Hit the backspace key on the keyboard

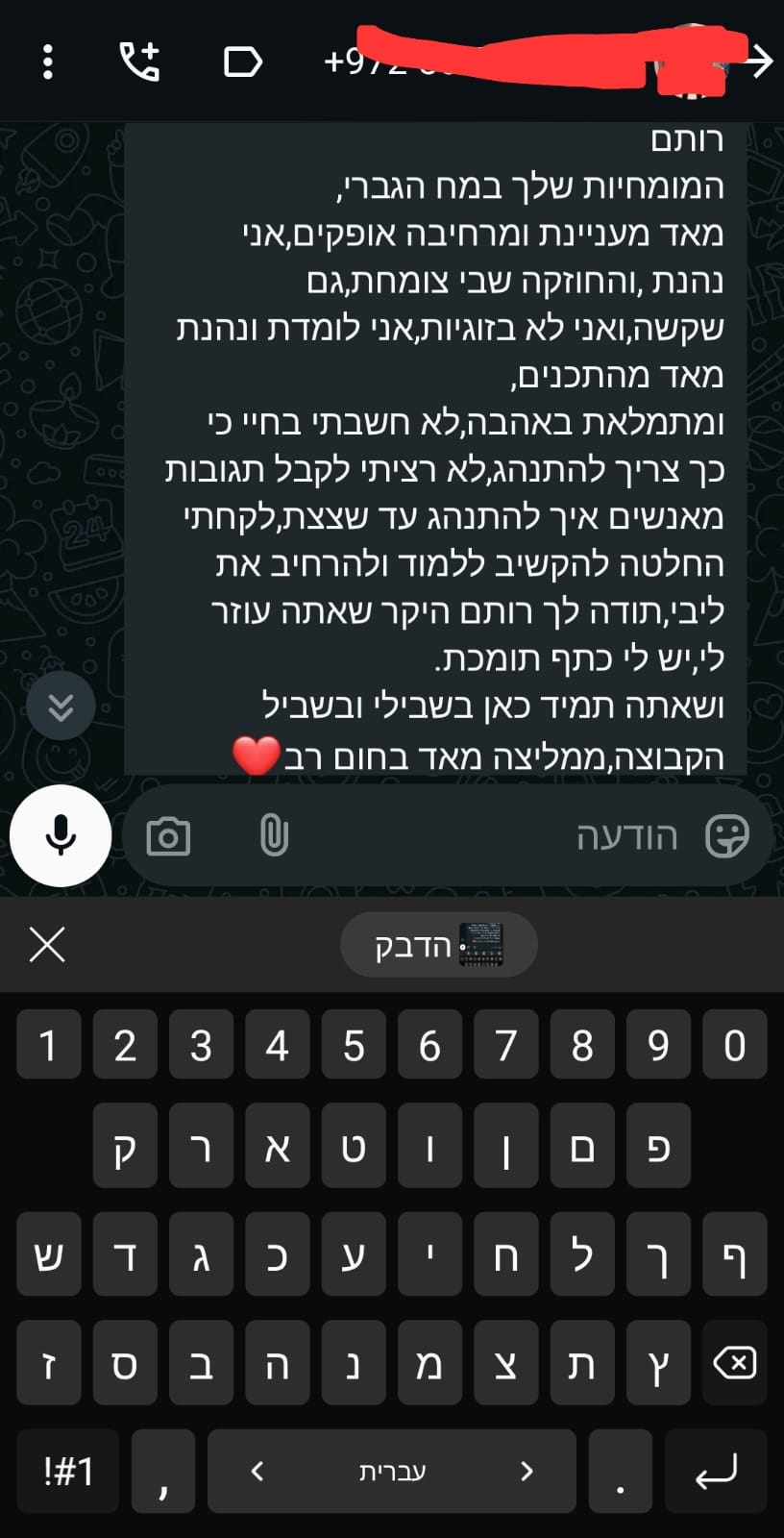click(734, 1363)
